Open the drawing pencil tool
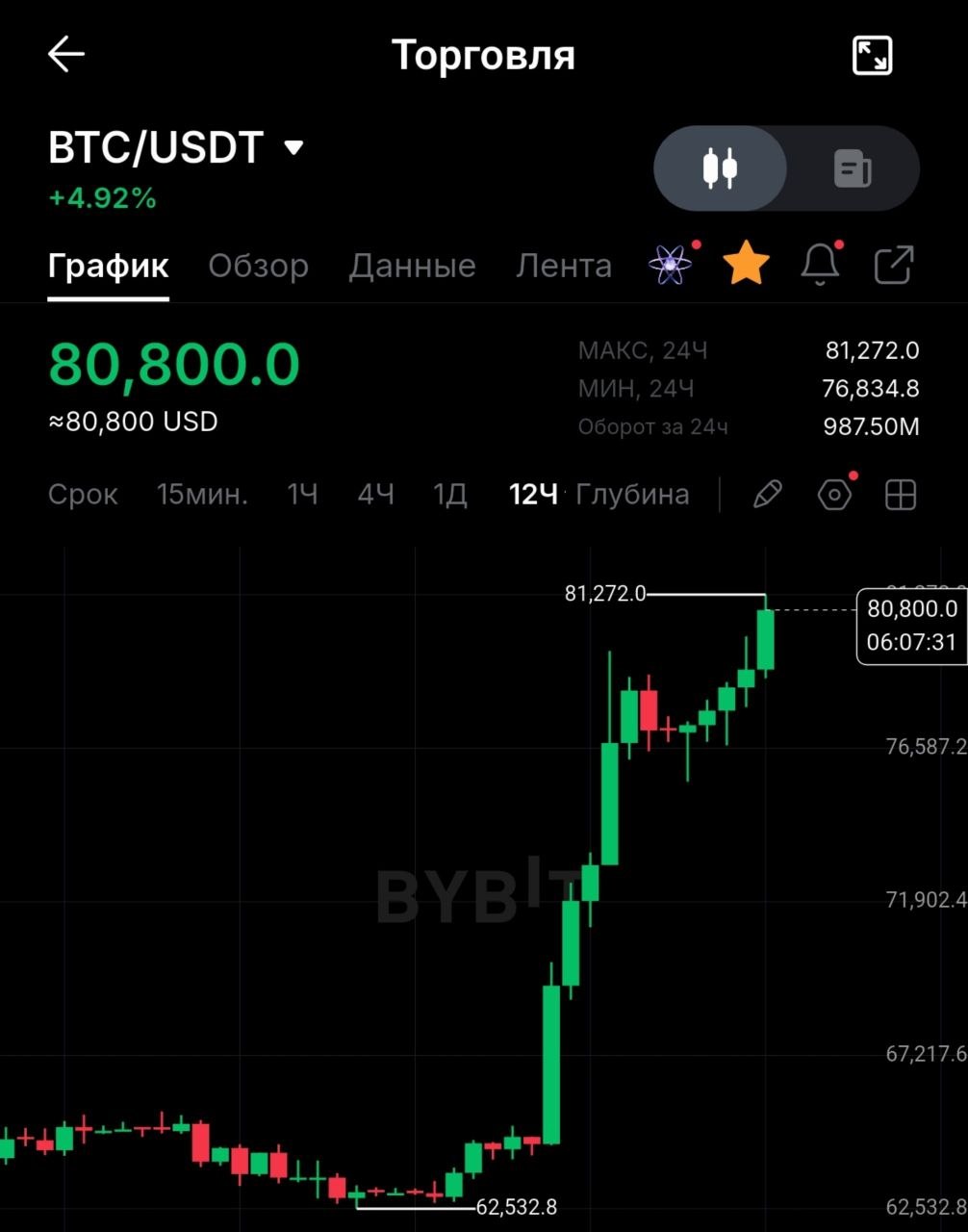The height and width of the screenshot is (1232, 968). (x=767, y=495)
